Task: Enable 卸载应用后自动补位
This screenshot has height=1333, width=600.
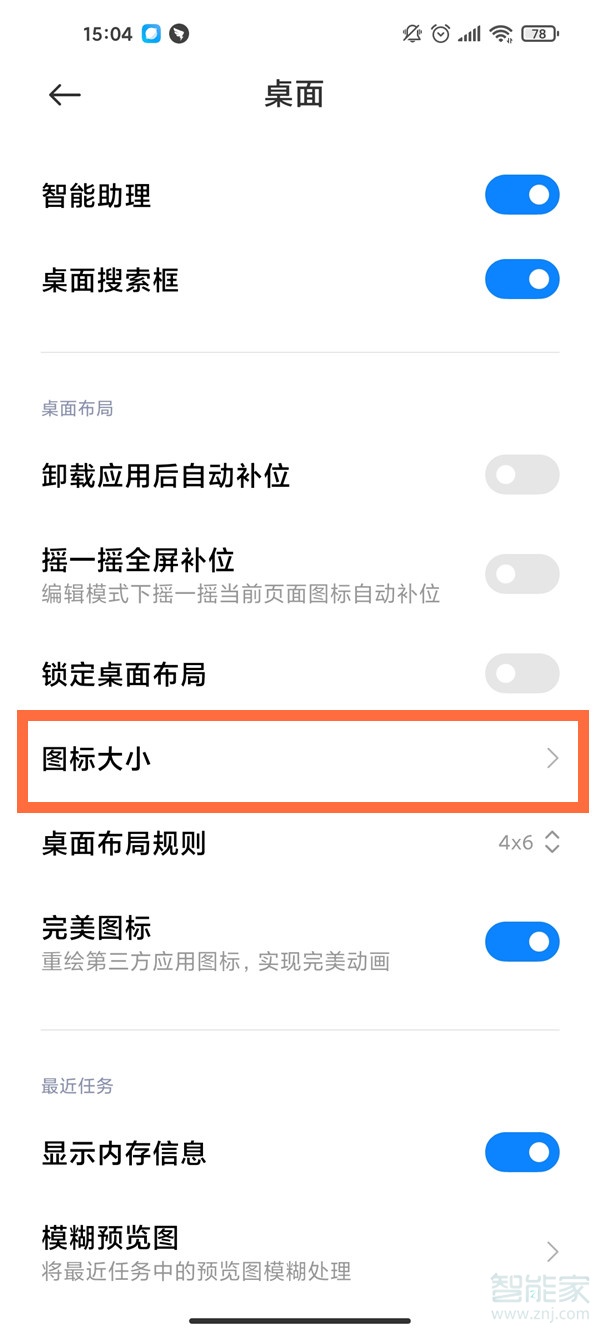Action: coord(522,474)
